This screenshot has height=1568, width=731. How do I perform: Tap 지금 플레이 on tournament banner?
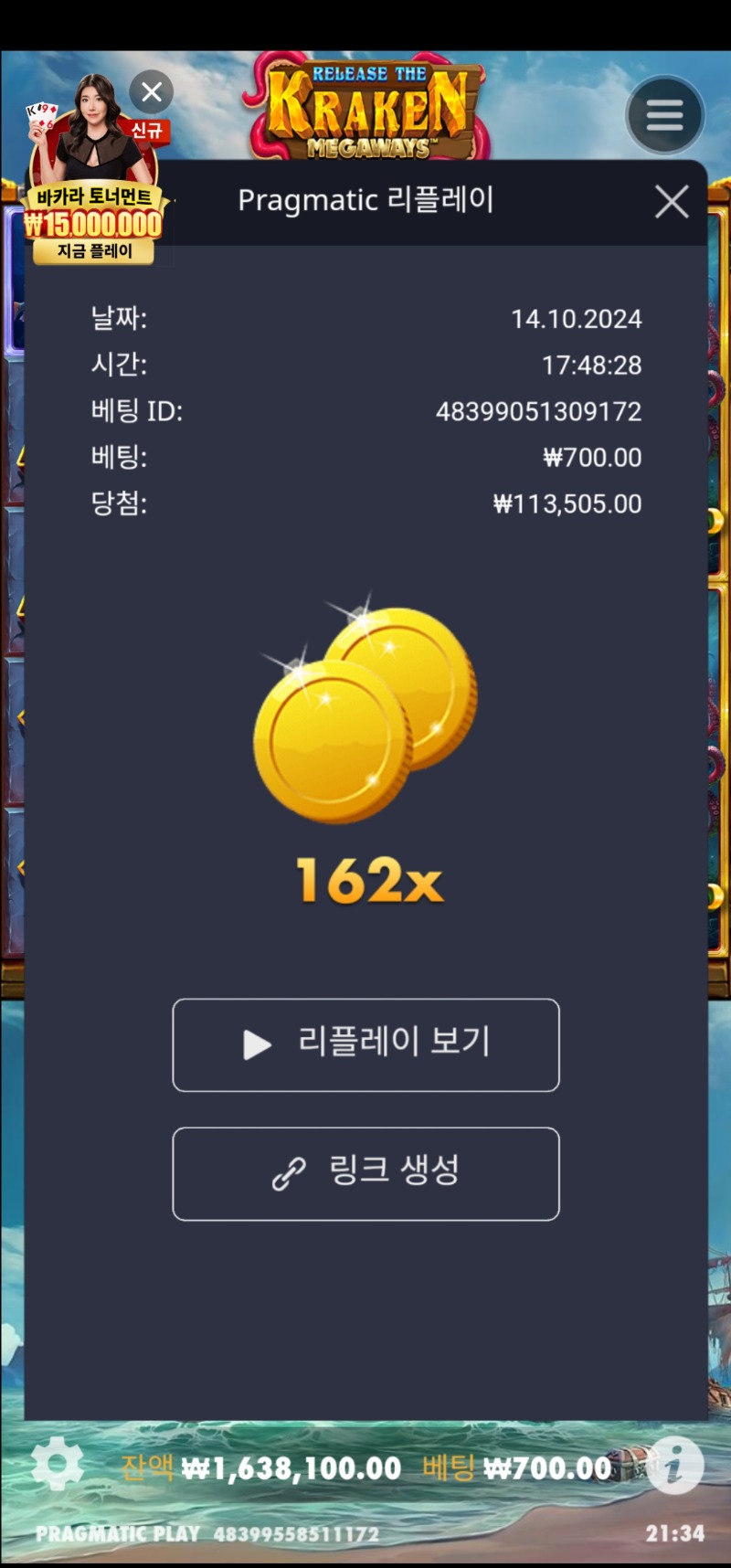coord(94,251)
